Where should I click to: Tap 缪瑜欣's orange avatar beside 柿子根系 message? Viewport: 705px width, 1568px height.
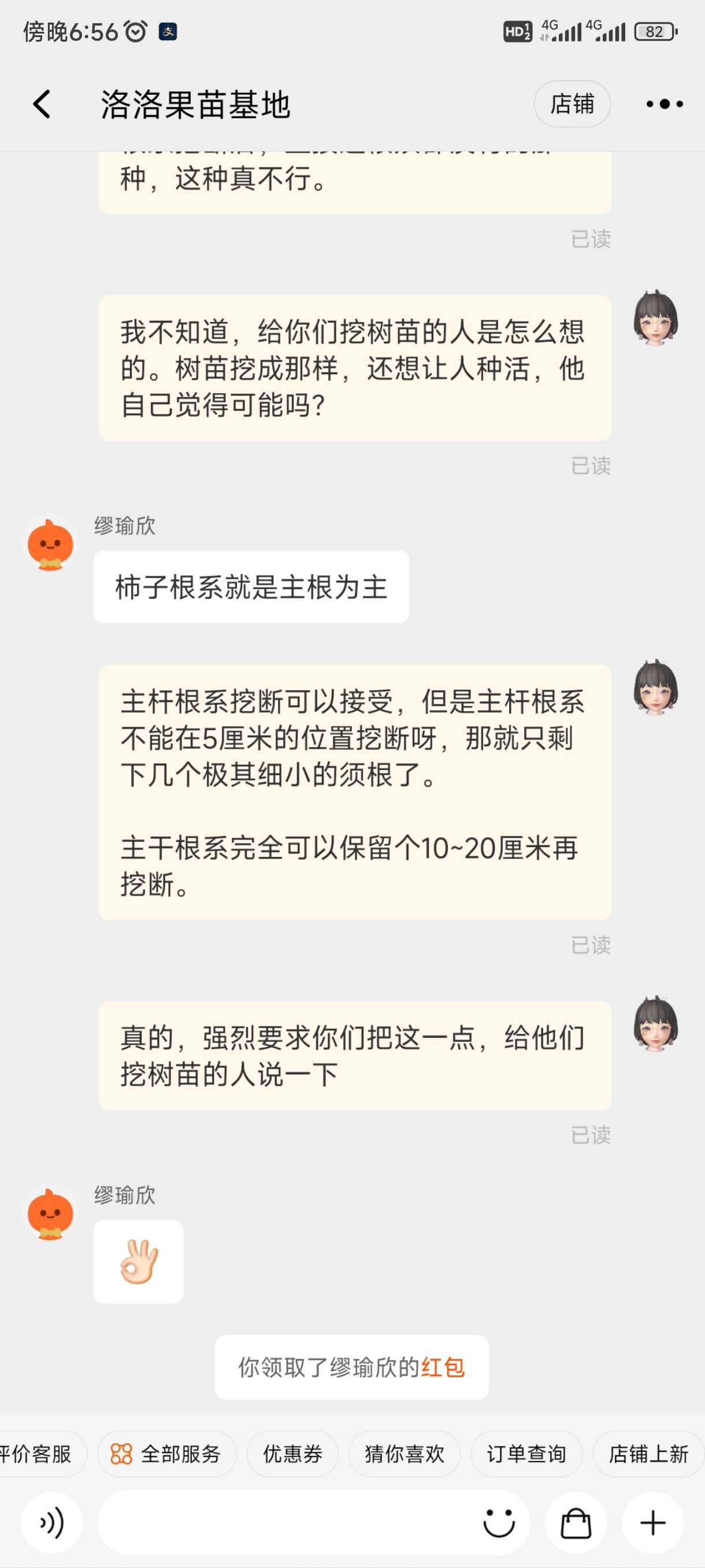[x=50, y=544]
